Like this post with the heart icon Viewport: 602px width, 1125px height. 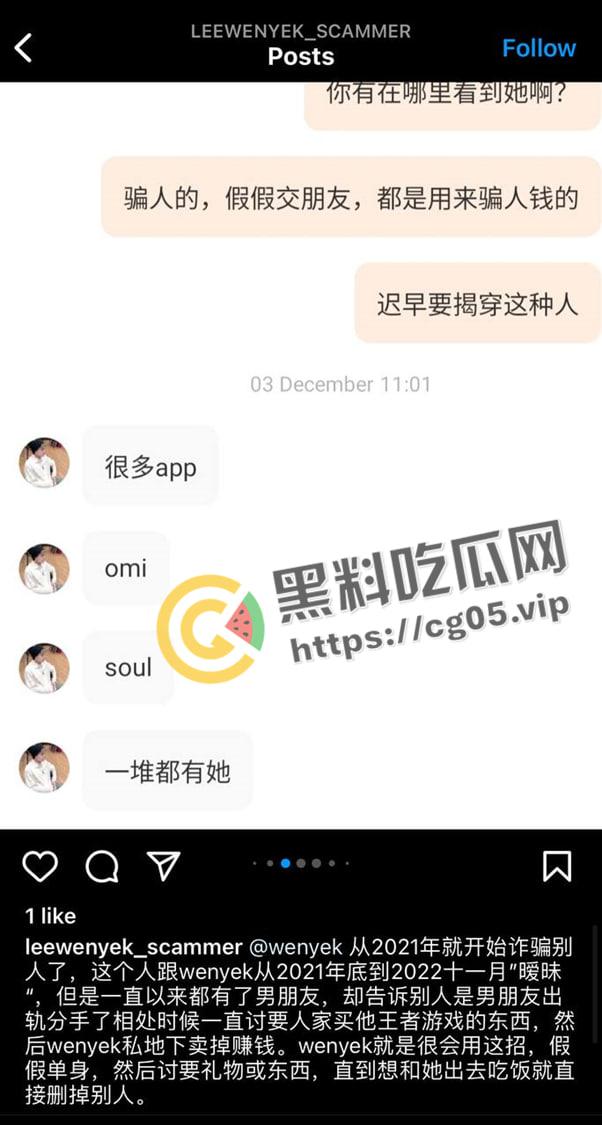pyautogui.click(x=40, y=866)
